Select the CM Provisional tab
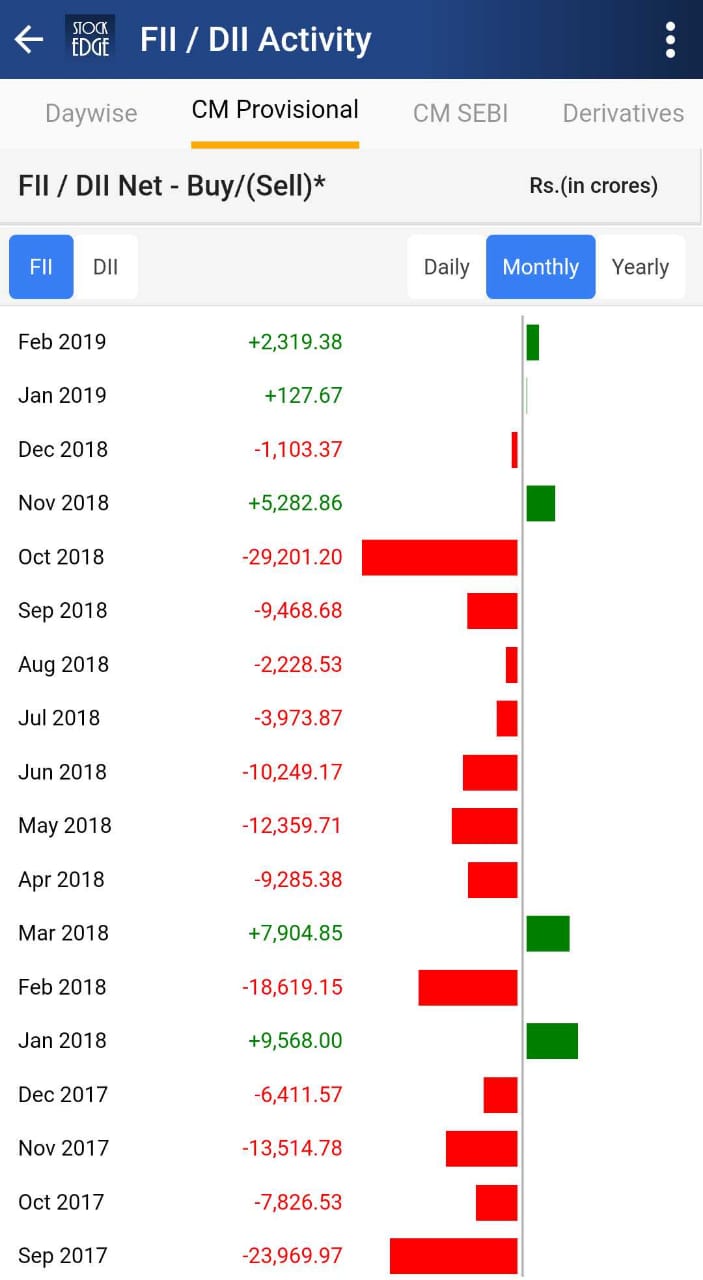This screenshot has width=703, height=1280. pos(275,110)
